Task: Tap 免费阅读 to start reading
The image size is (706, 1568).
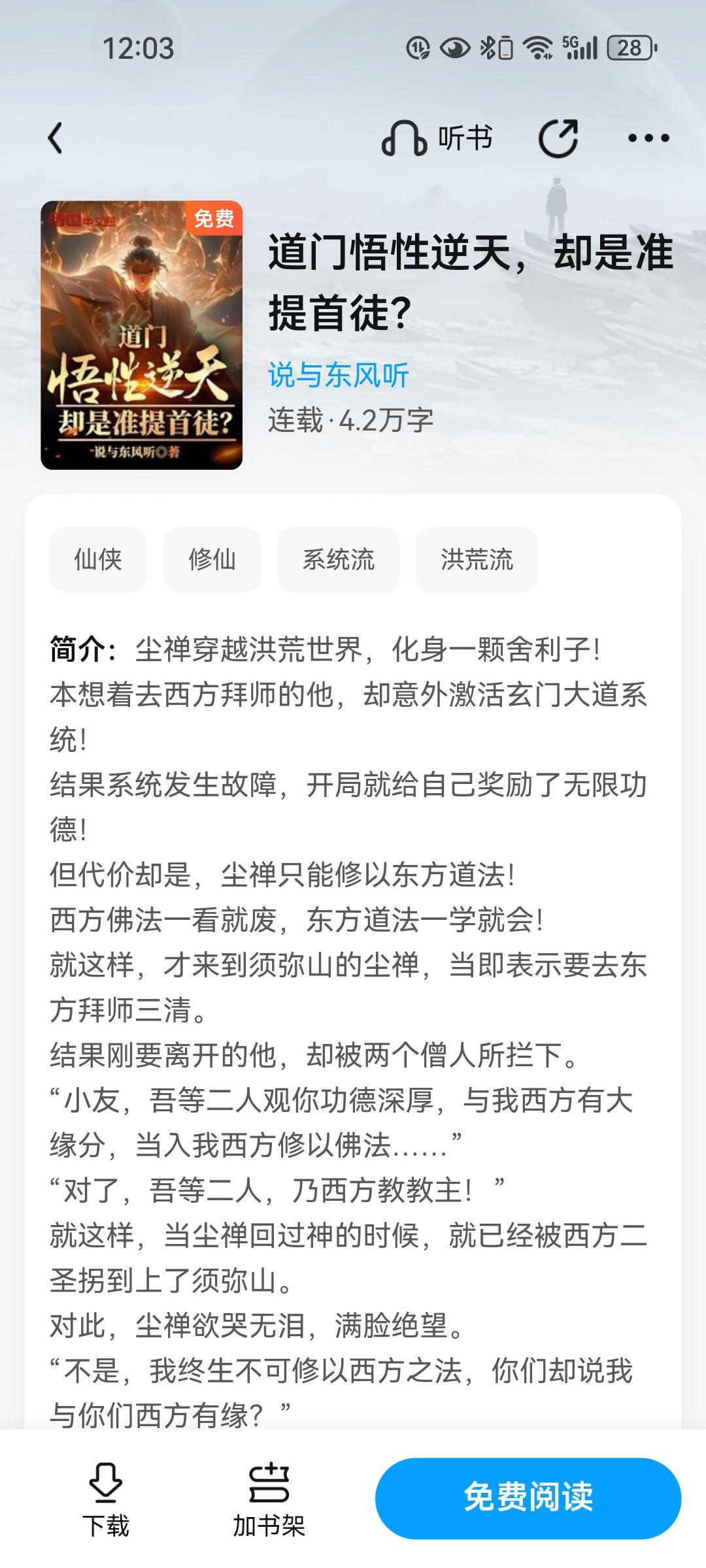Action: point(528,1498)
